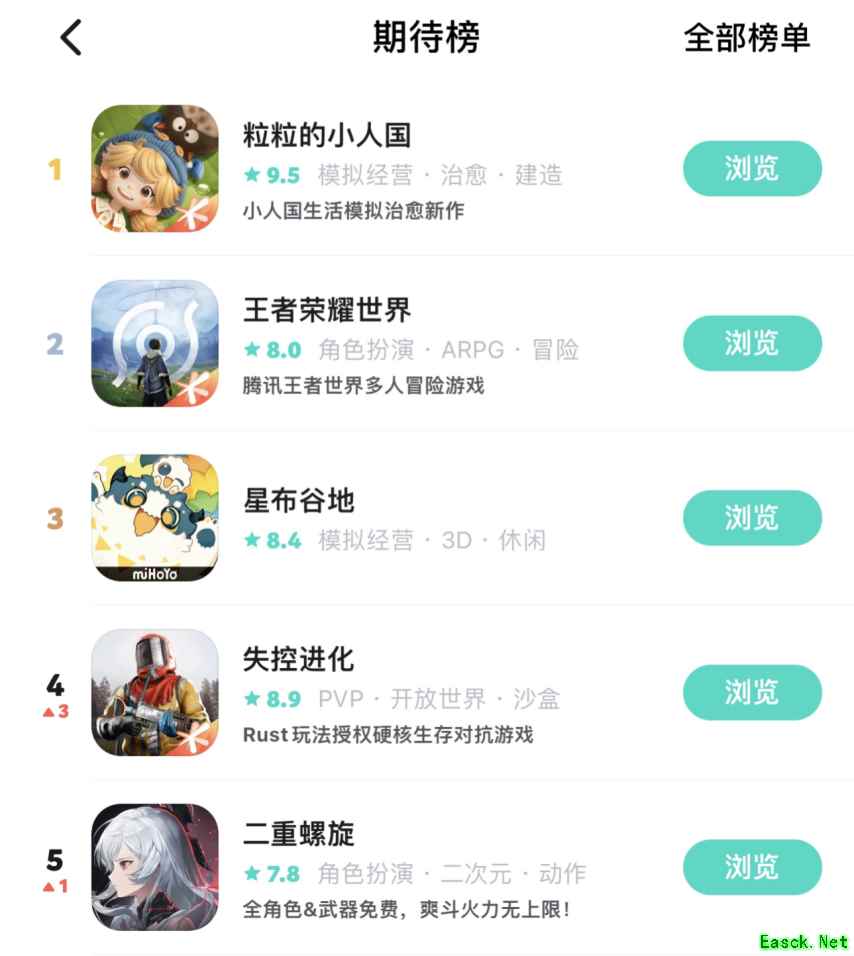The width and height of the screenshot is (854, 956).
Task: Open 全部榜单 to see all rankings
Action: coord(746,38)
